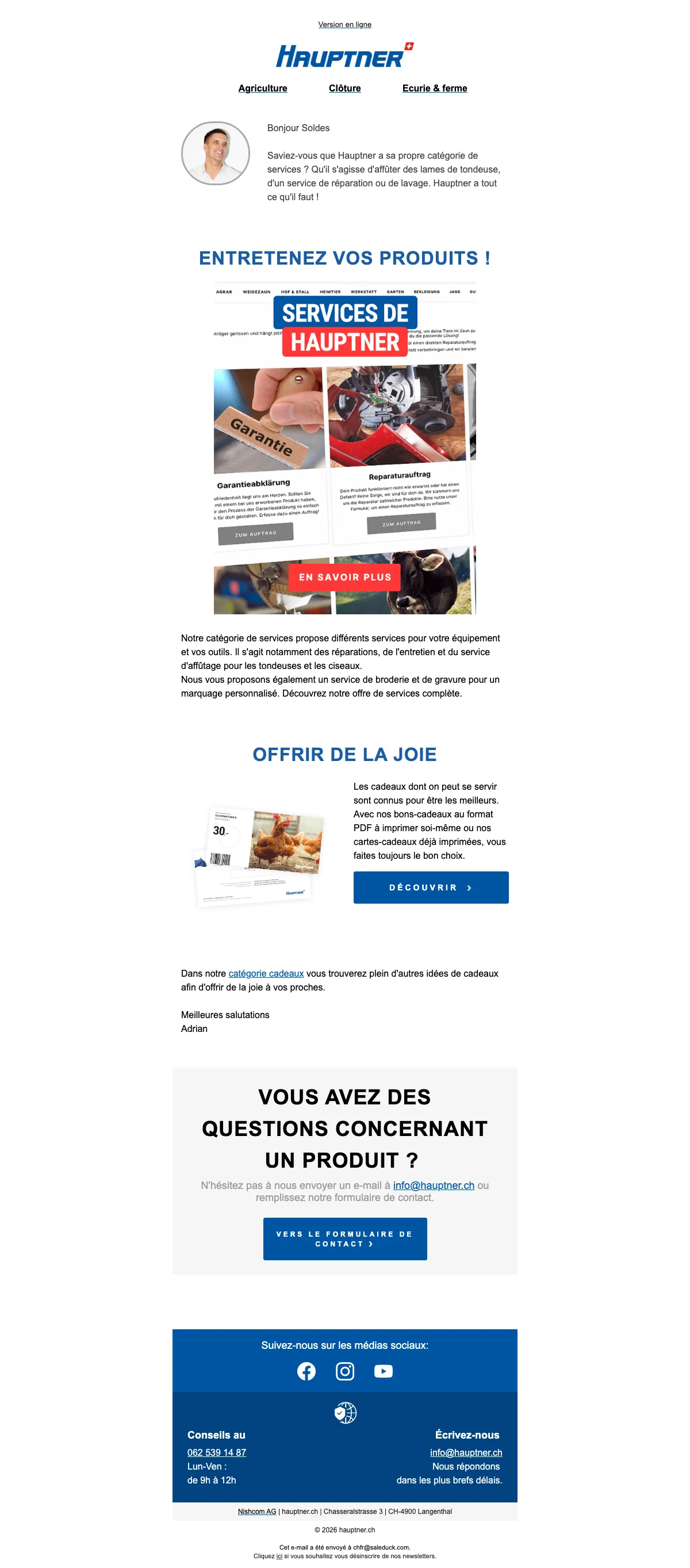Go to the Agriculture category
690x1568 pixels.
coord(262,88)
